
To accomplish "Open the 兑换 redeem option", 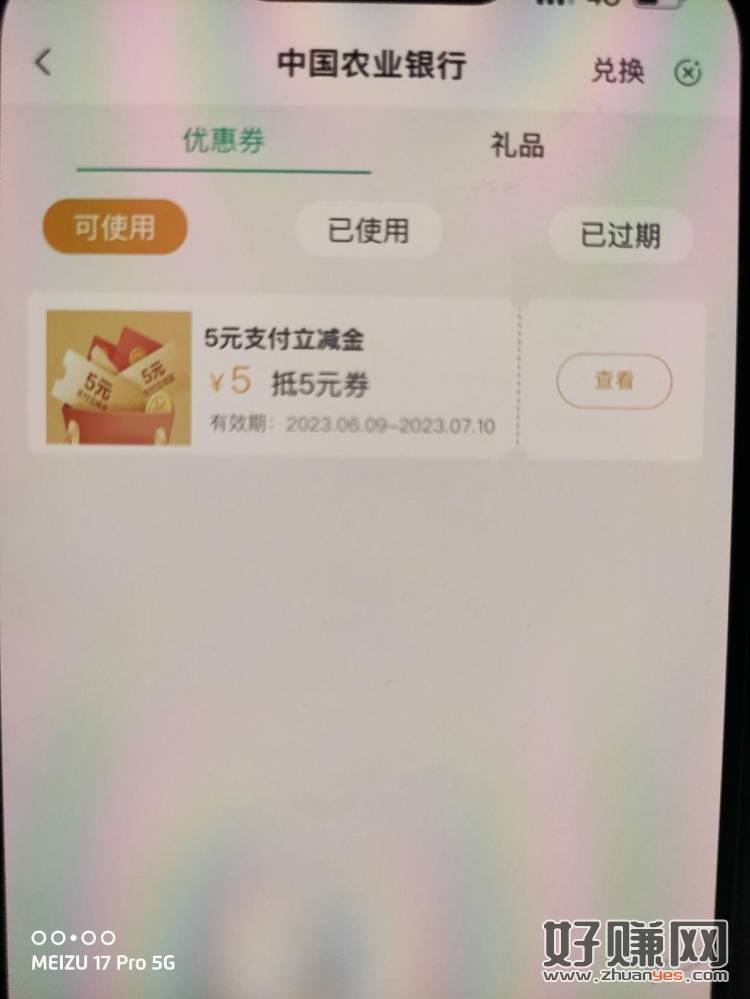I will pyautogui.click(x=617, y=72).
